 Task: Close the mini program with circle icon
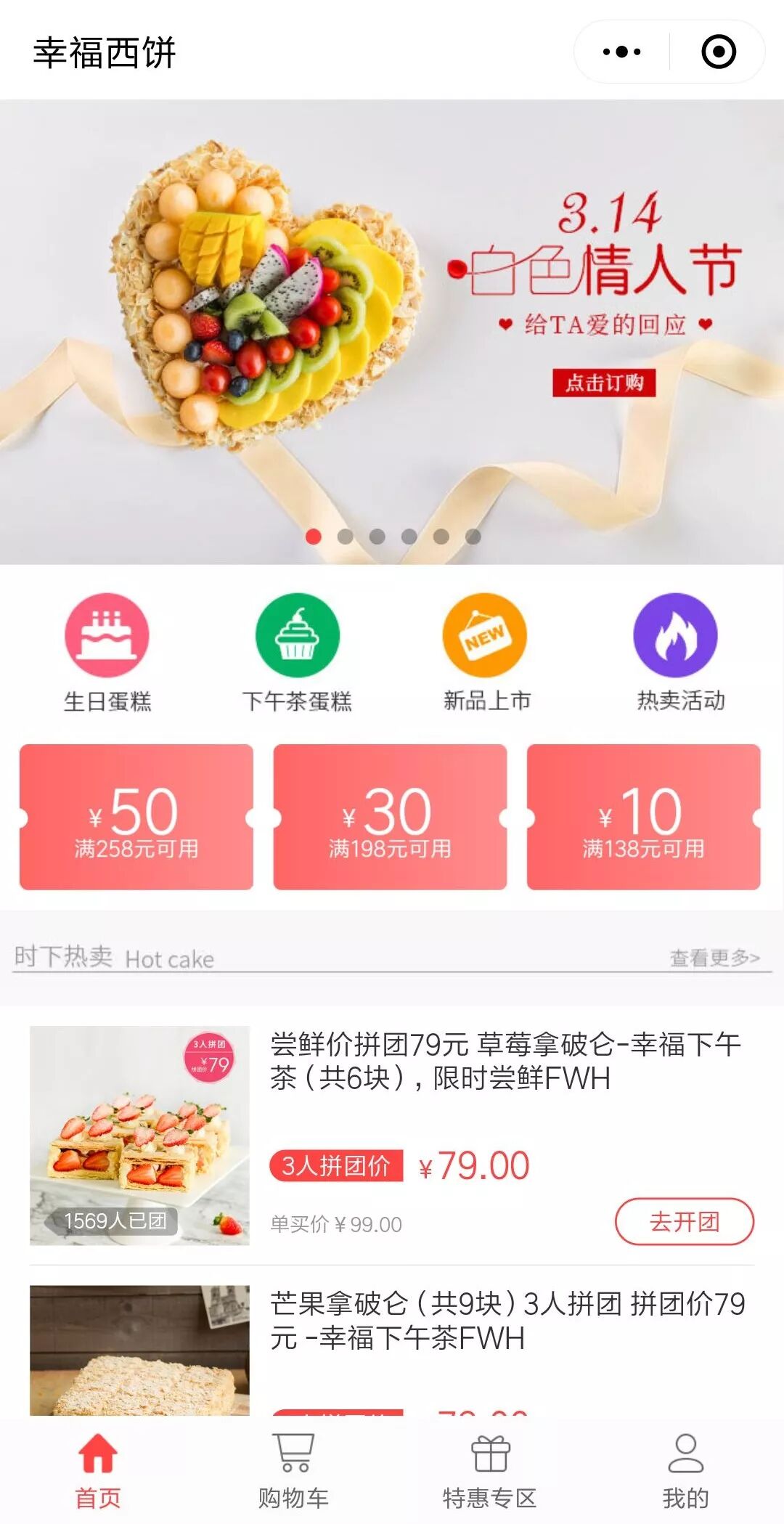coord(718,52)
